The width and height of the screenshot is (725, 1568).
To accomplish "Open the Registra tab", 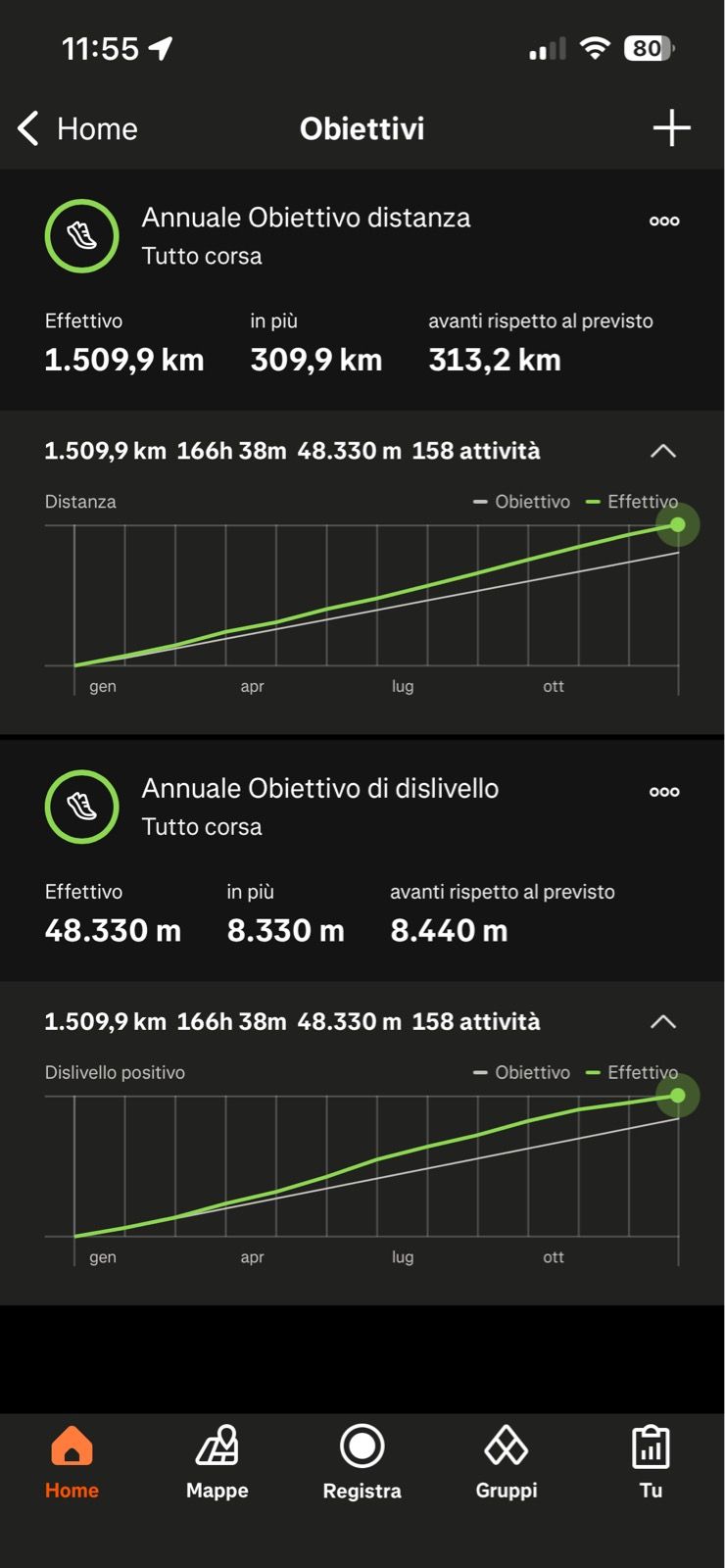I will coord(362,1462).
